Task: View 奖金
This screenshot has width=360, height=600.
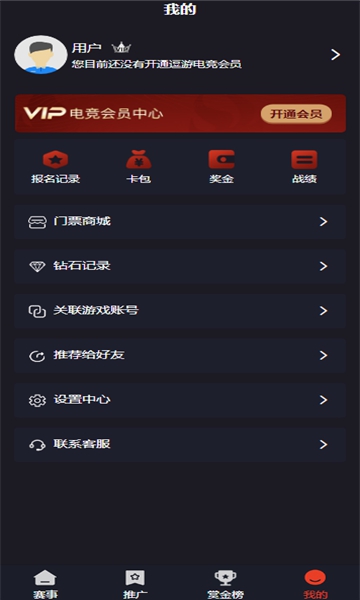Action: coord(222,167)
